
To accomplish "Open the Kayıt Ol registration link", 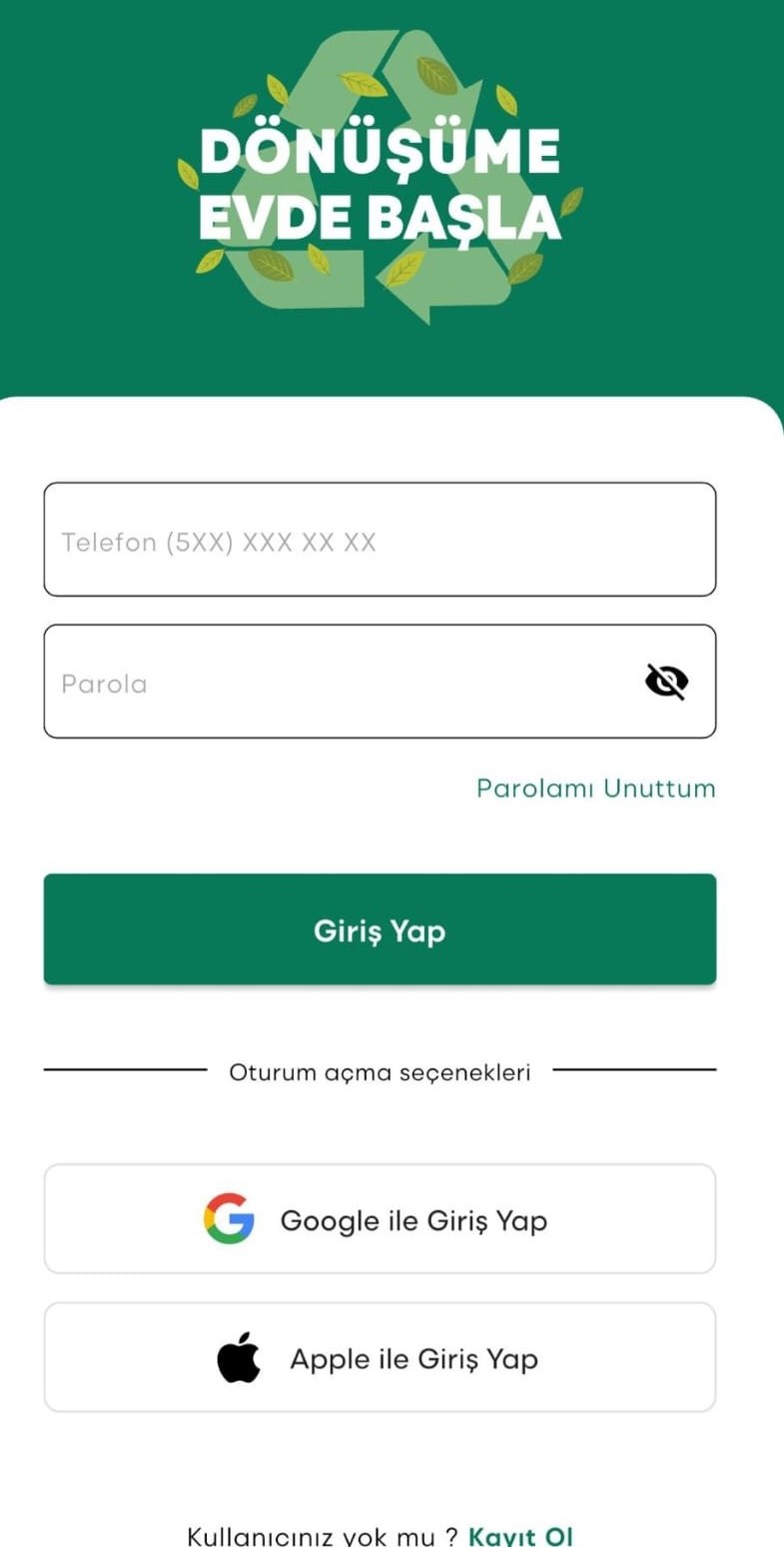I will [520, 1536].
